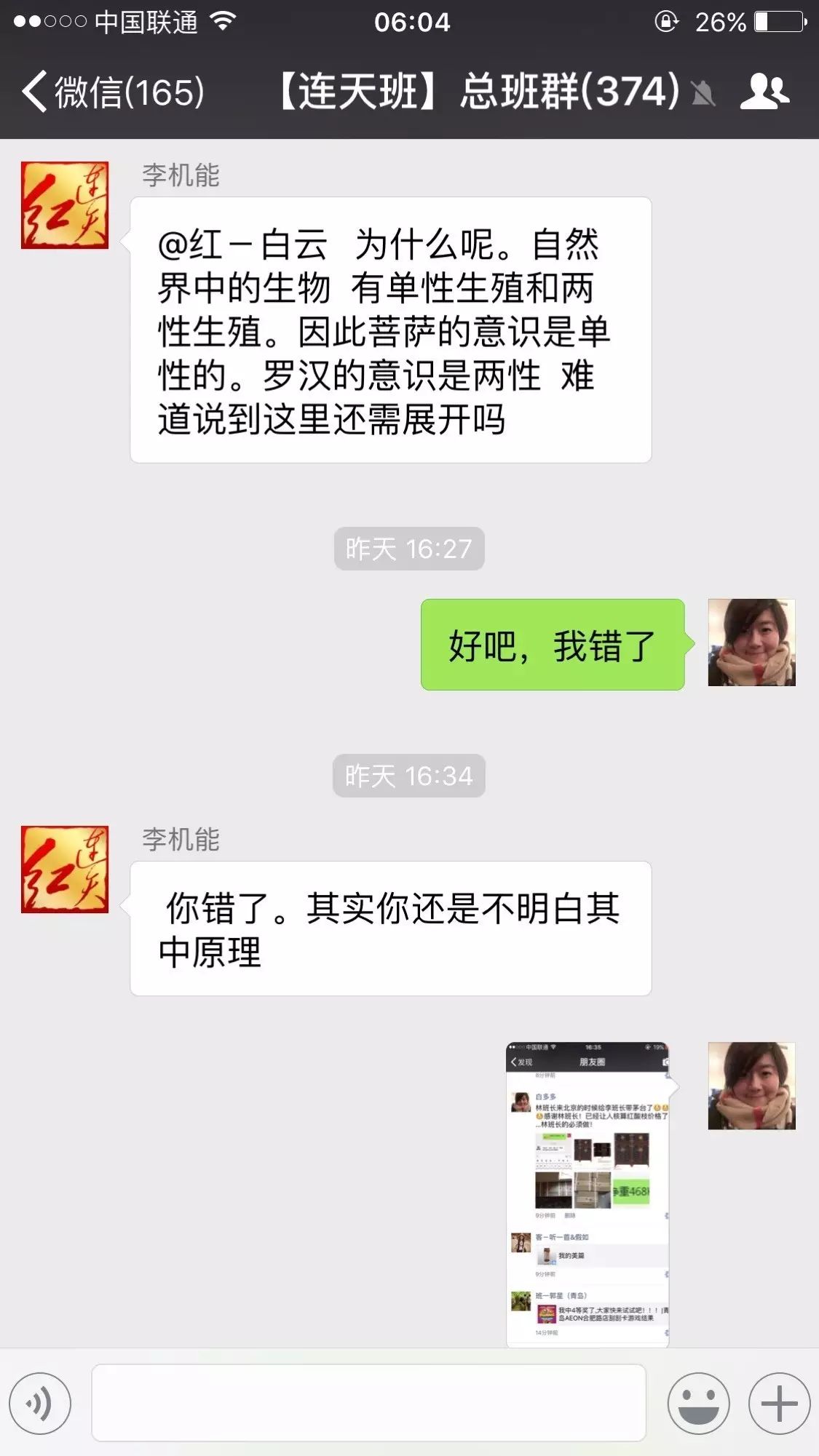Switch to voice message input

pos(40,1404)
